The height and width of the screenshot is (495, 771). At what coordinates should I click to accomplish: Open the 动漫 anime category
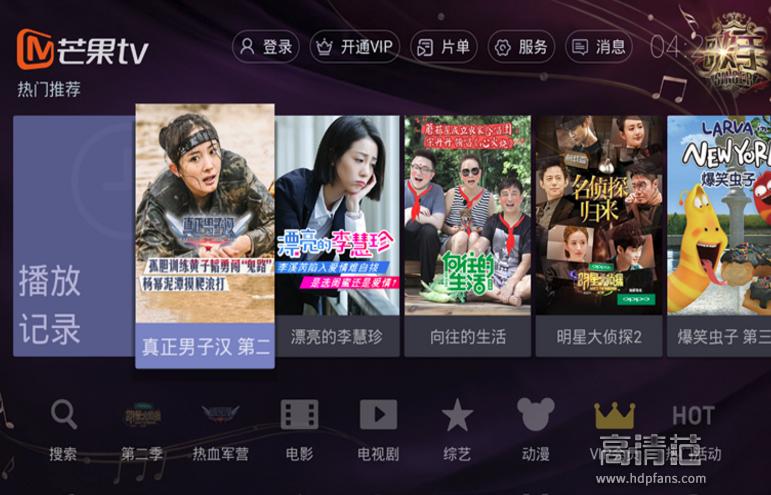(x=535, y=429)
